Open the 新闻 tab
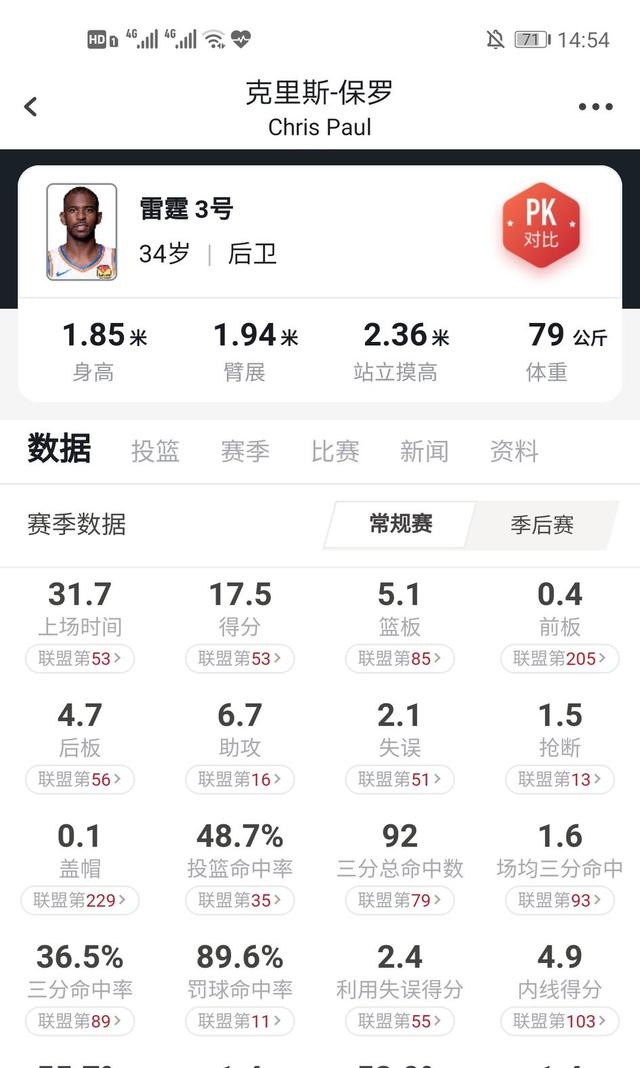The width and height of the screenshot is (640, 1068). tap(424, 451)
